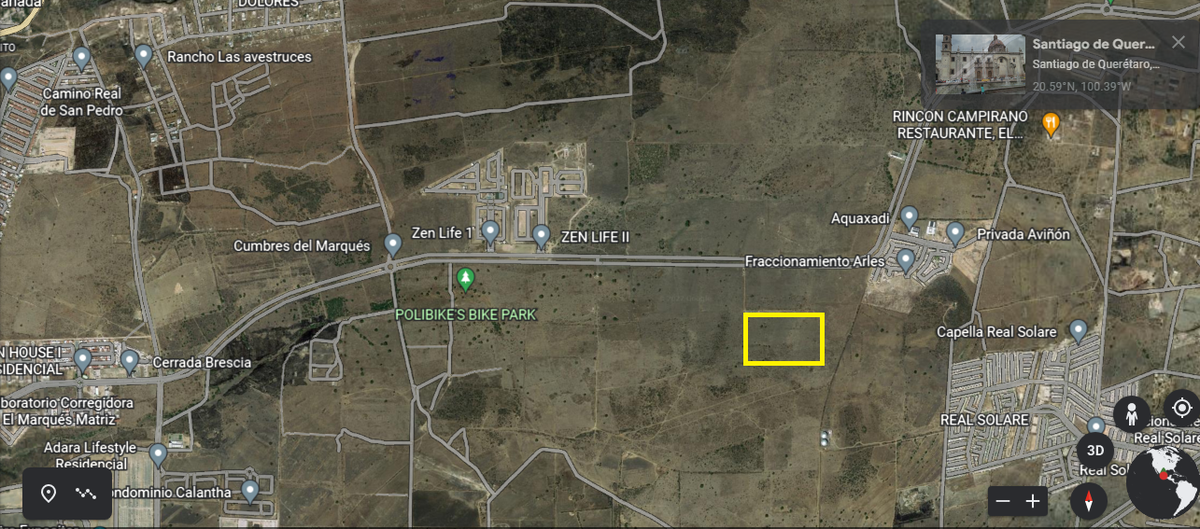Open the Fraccionamiento Arles pin
The image size is (1200, 529).
pos(906,260)
